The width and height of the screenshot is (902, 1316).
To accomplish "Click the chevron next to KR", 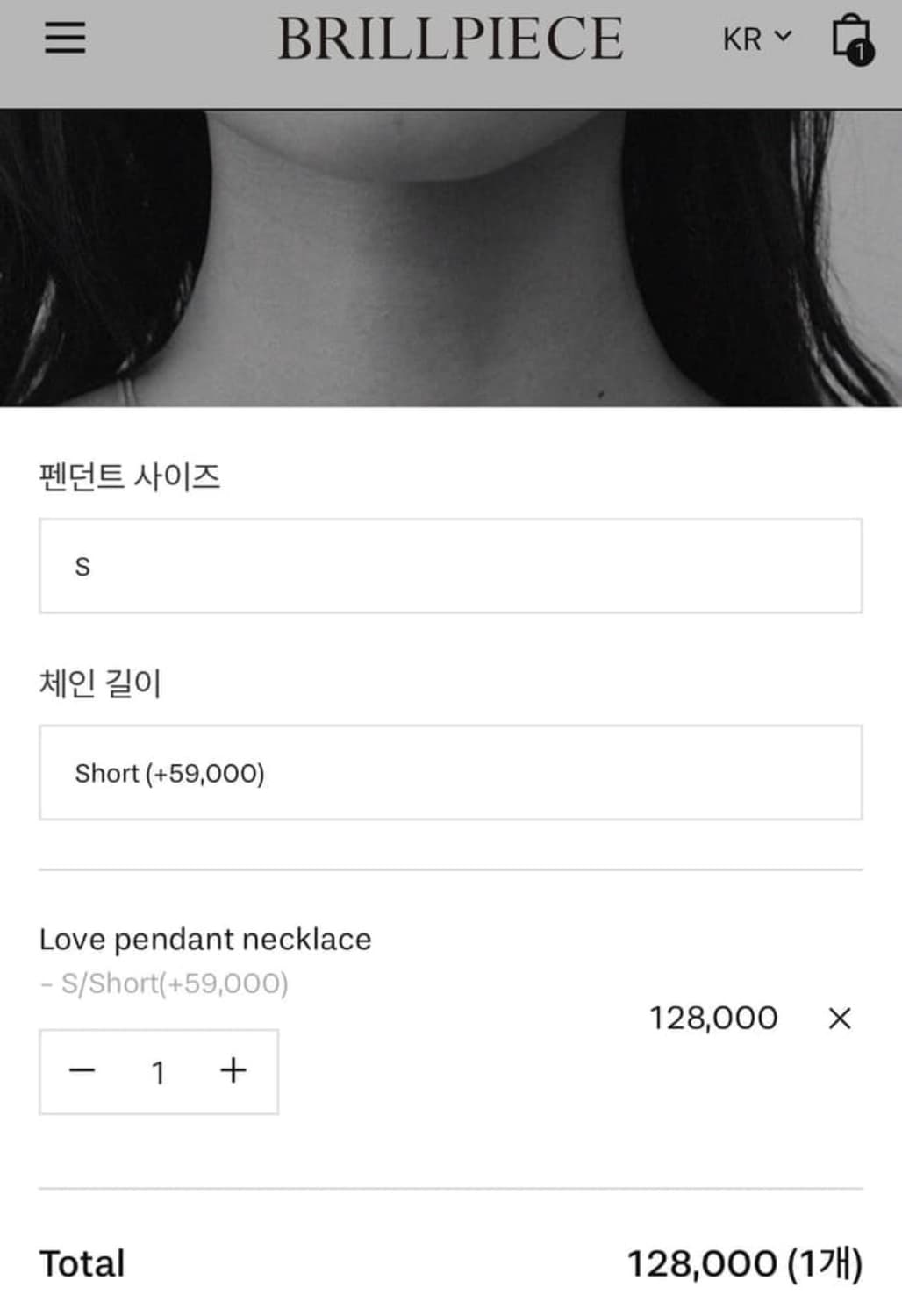I will point(783,39).
